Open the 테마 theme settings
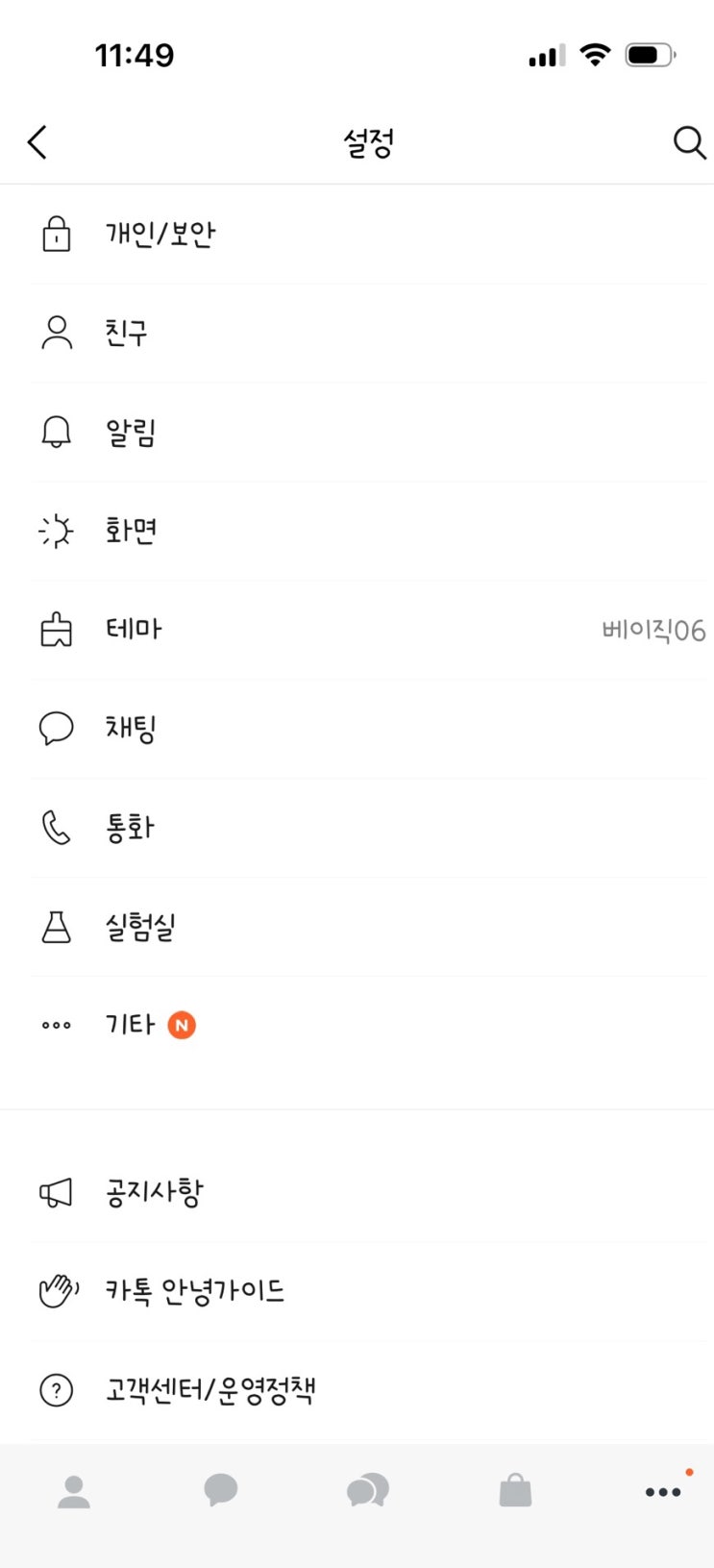Viewport: 714px width, 1568px height. click(x=134, y=630)
